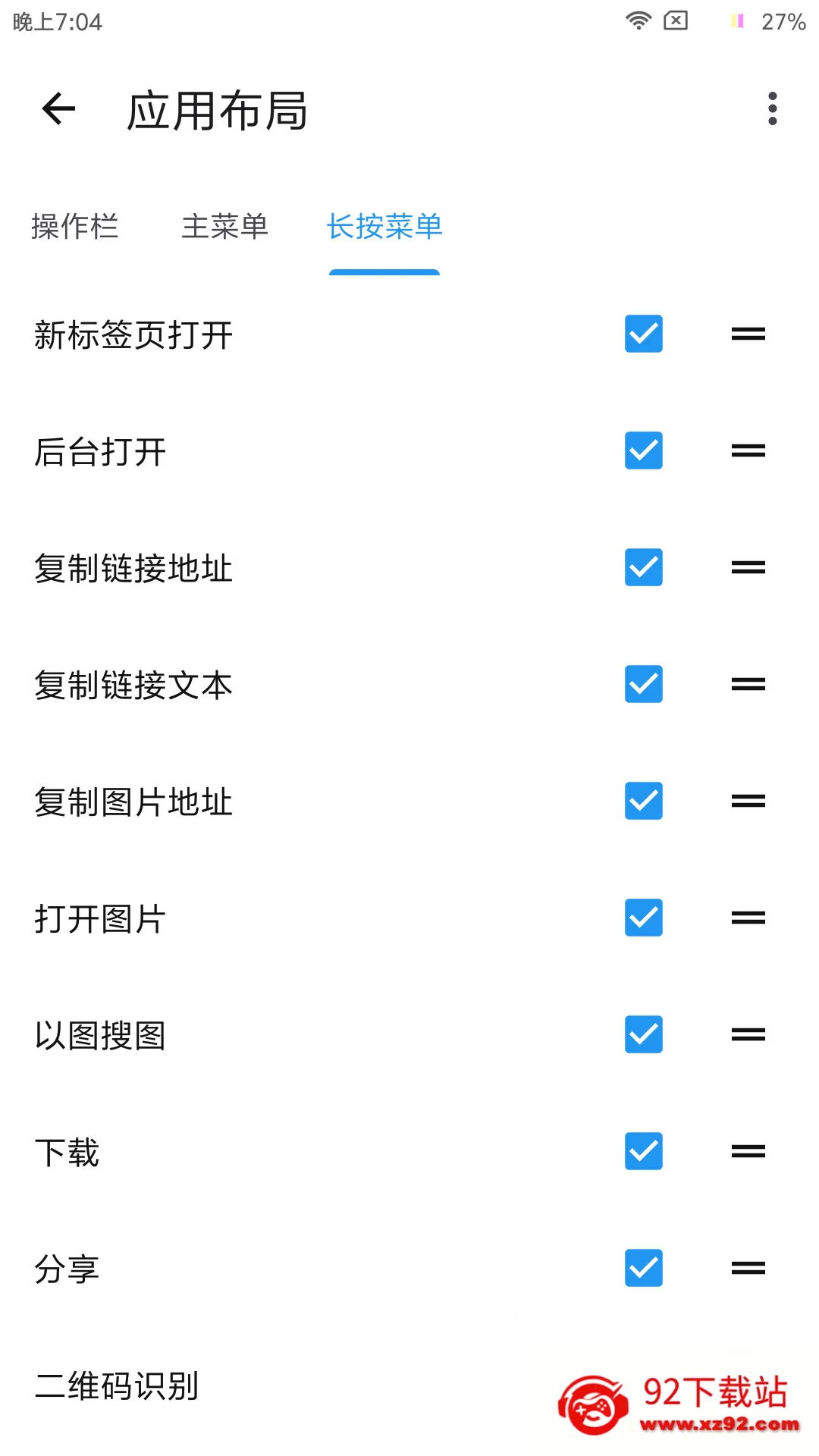
Task: Tap reorder handle for 新标签页打开
Action: pyautogui.click(x=748, y=334)
